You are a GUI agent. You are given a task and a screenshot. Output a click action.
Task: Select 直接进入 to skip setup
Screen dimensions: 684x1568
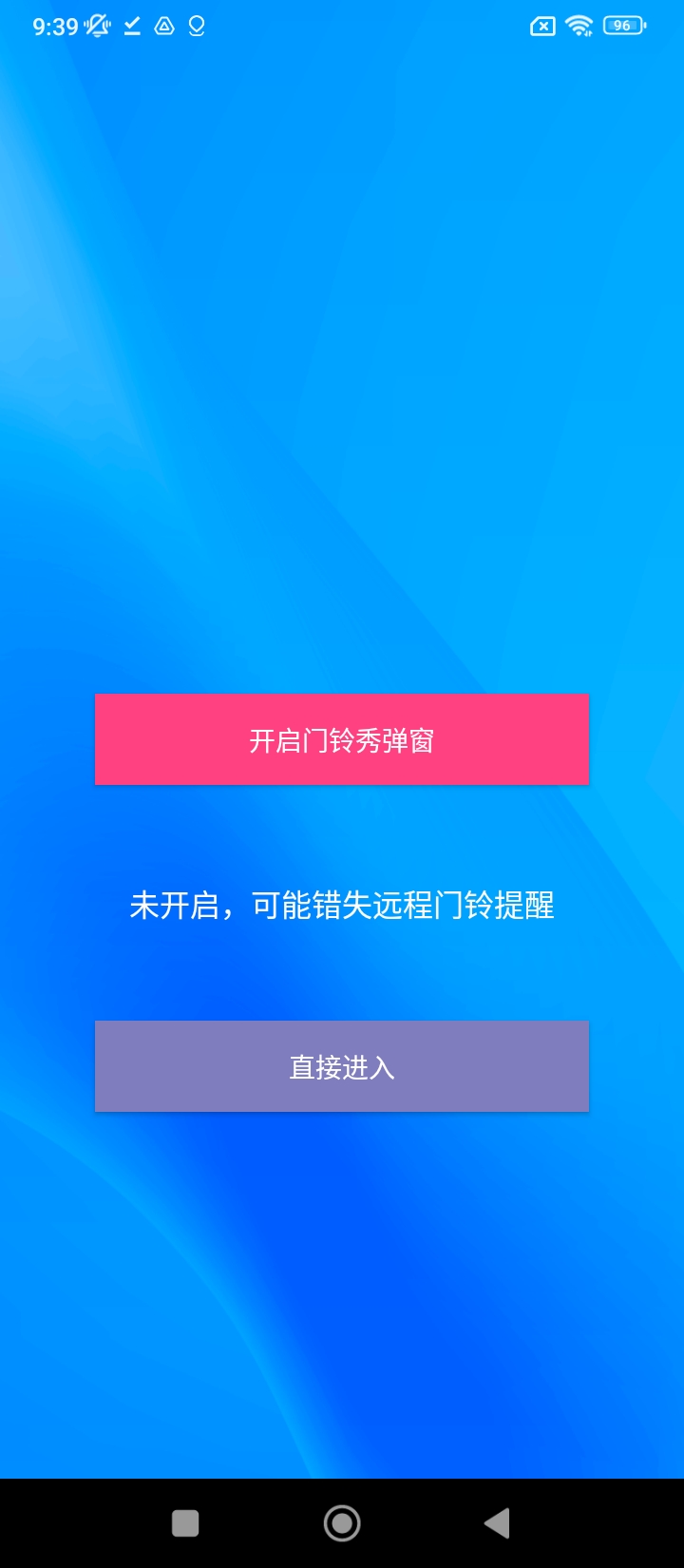click(342, 1066)
